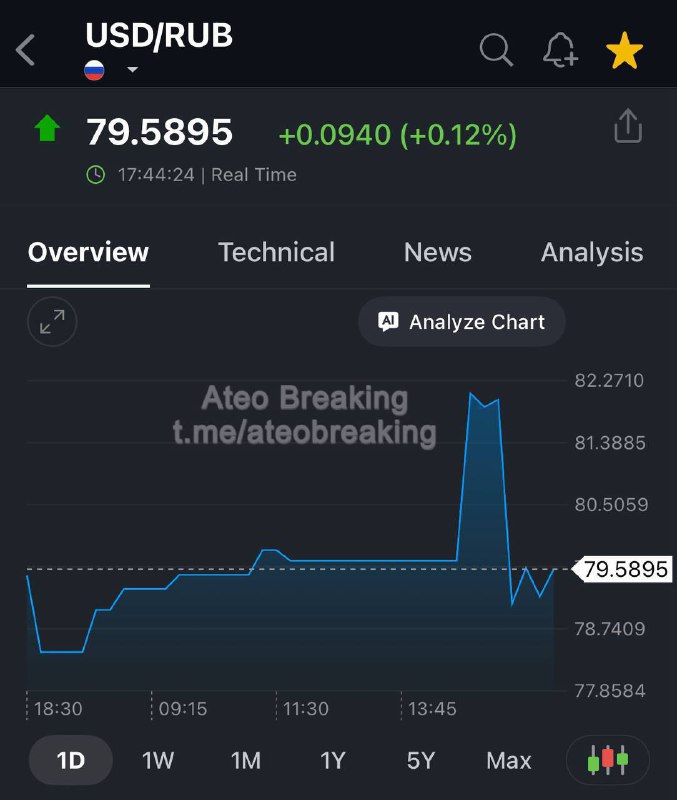The image size is (677, 800).
Task: Open the exchange dropdown next to the flag
Action: (132, 70)
